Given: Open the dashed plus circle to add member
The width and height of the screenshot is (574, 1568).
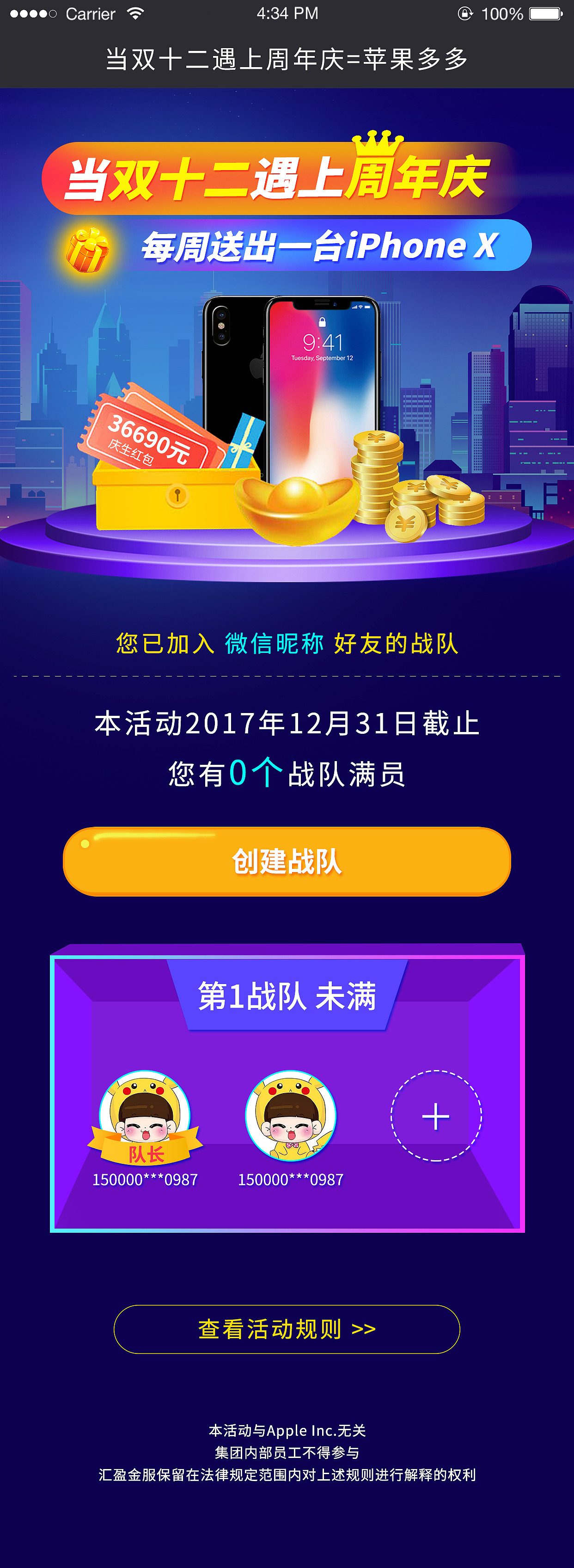Looking at the screenshot, I should [435, 1117].
